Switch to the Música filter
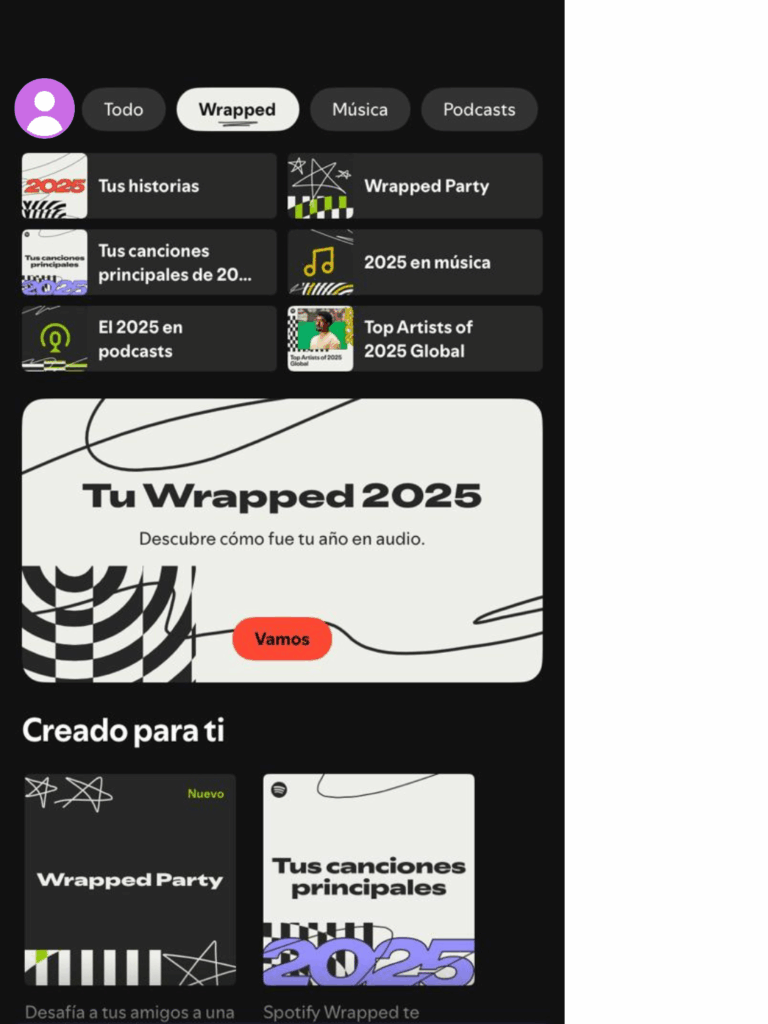This screenshot has width=768, height=1024. pos(360,109)
